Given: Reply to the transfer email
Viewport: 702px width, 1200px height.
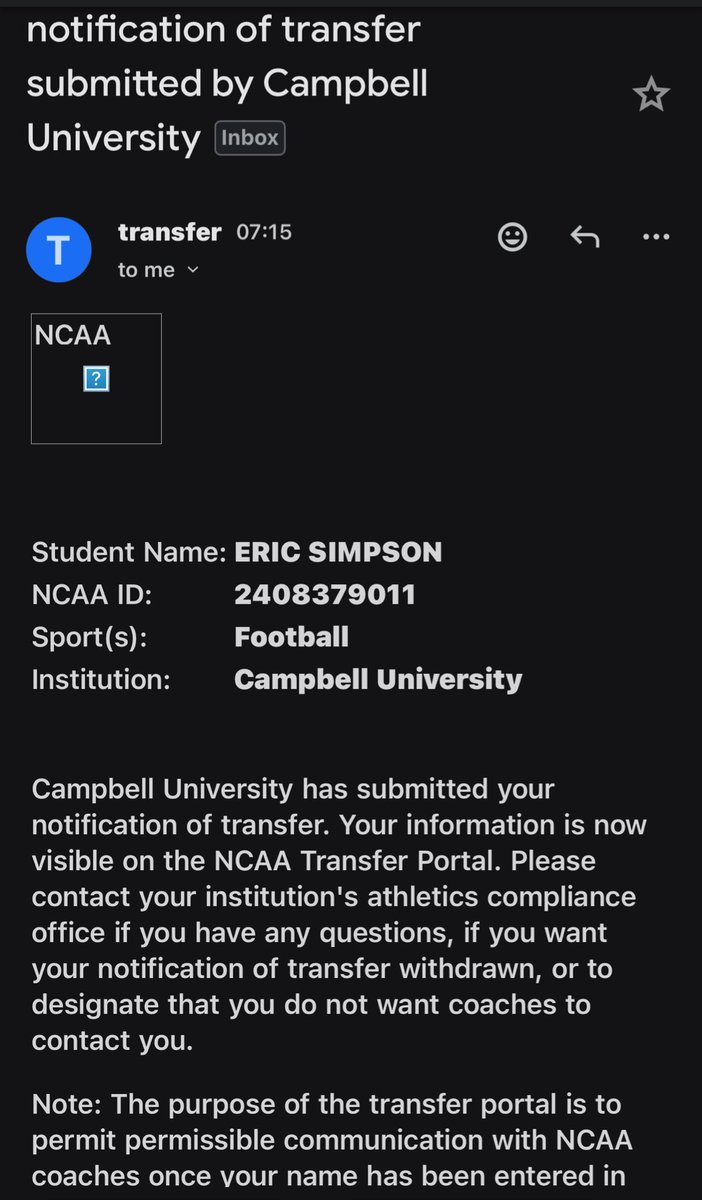Looking at the screenshot, I should [x=584, y=236].
